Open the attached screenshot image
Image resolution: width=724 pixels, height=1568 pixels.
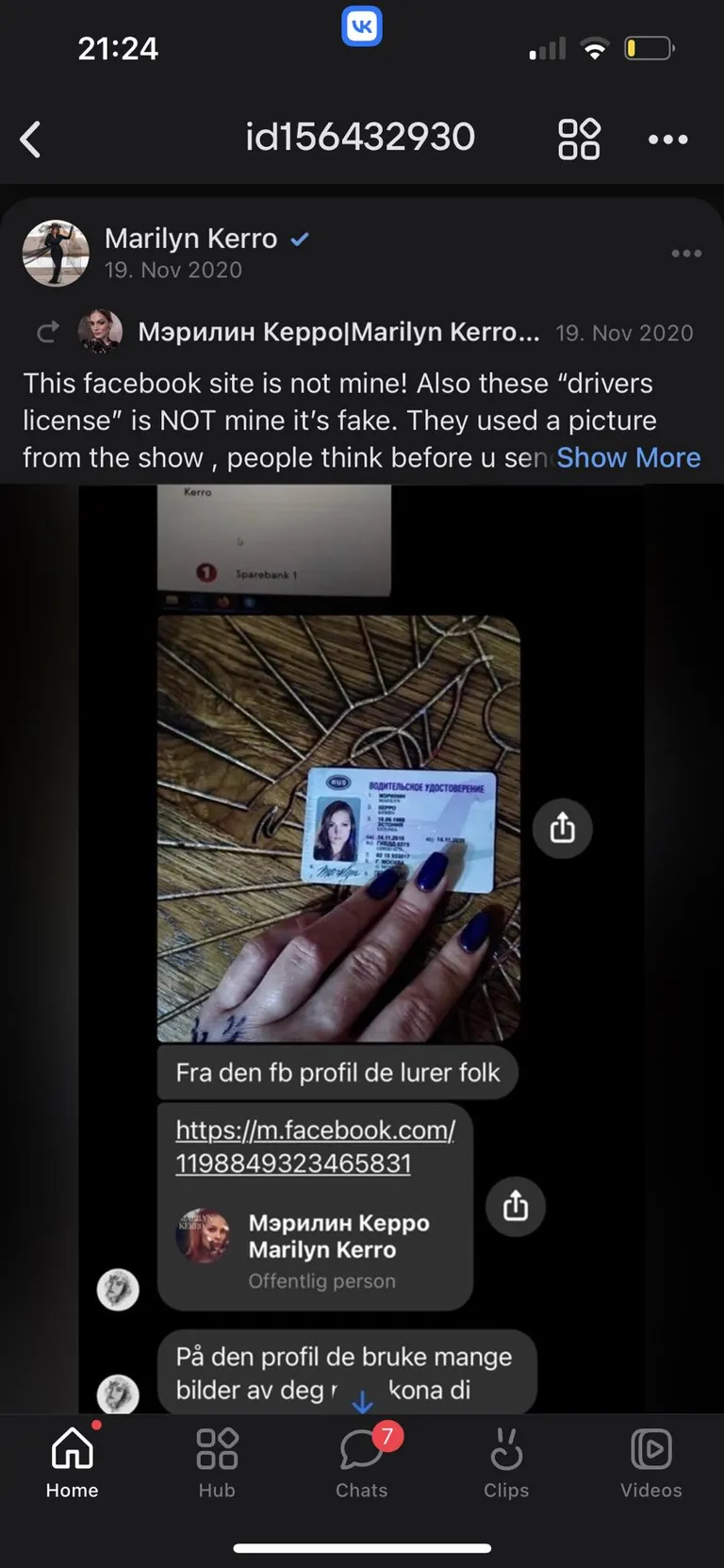tap(362, 943)
